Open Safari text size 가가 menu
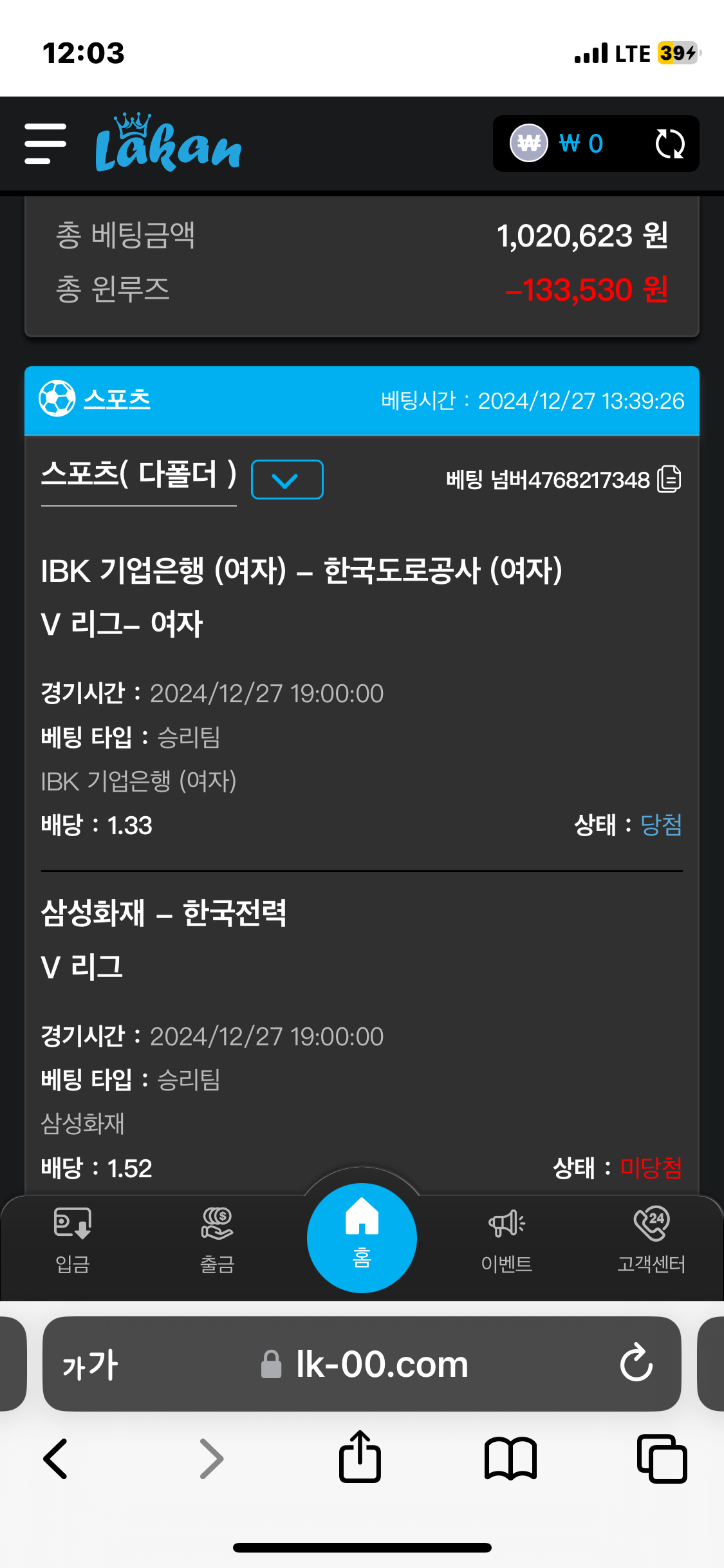This screenshot has height=1568, width=724. click(x=90, y=1364)
